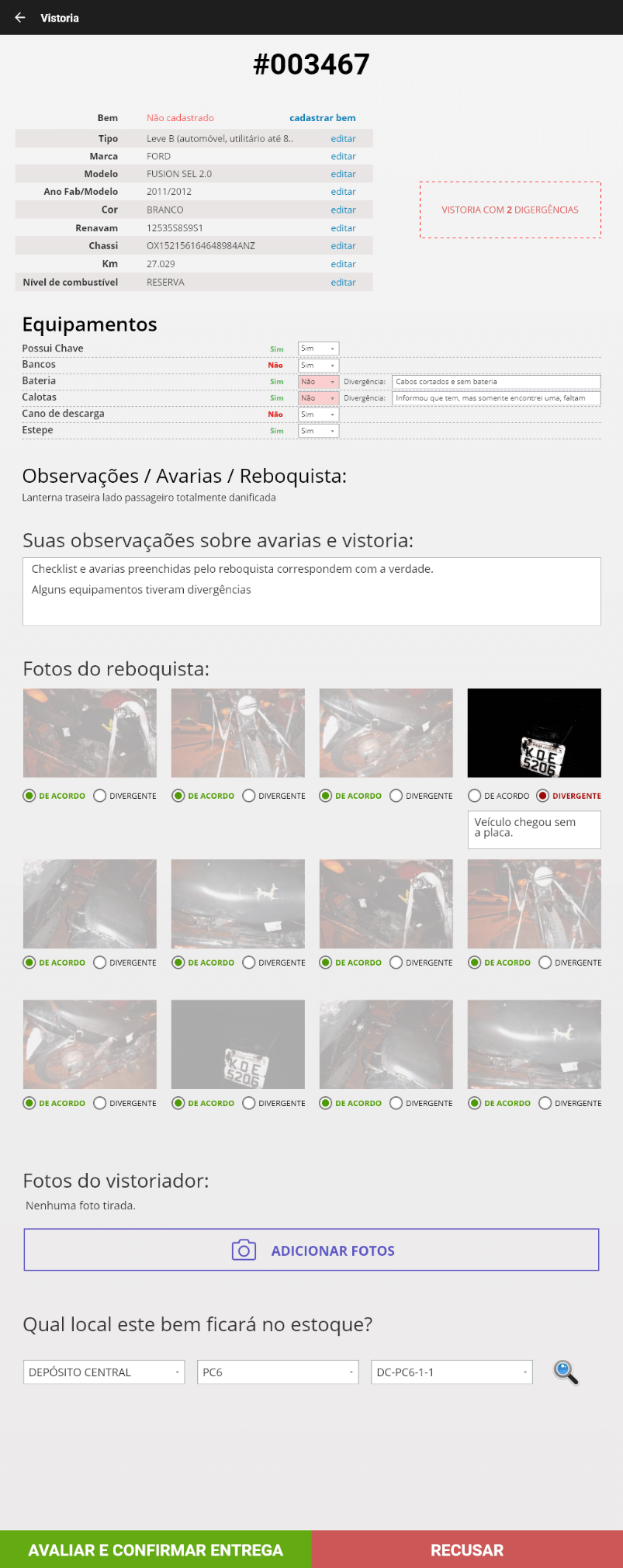
Task: Edit Nível de combustível value
Action: click(x=343, y=283)
